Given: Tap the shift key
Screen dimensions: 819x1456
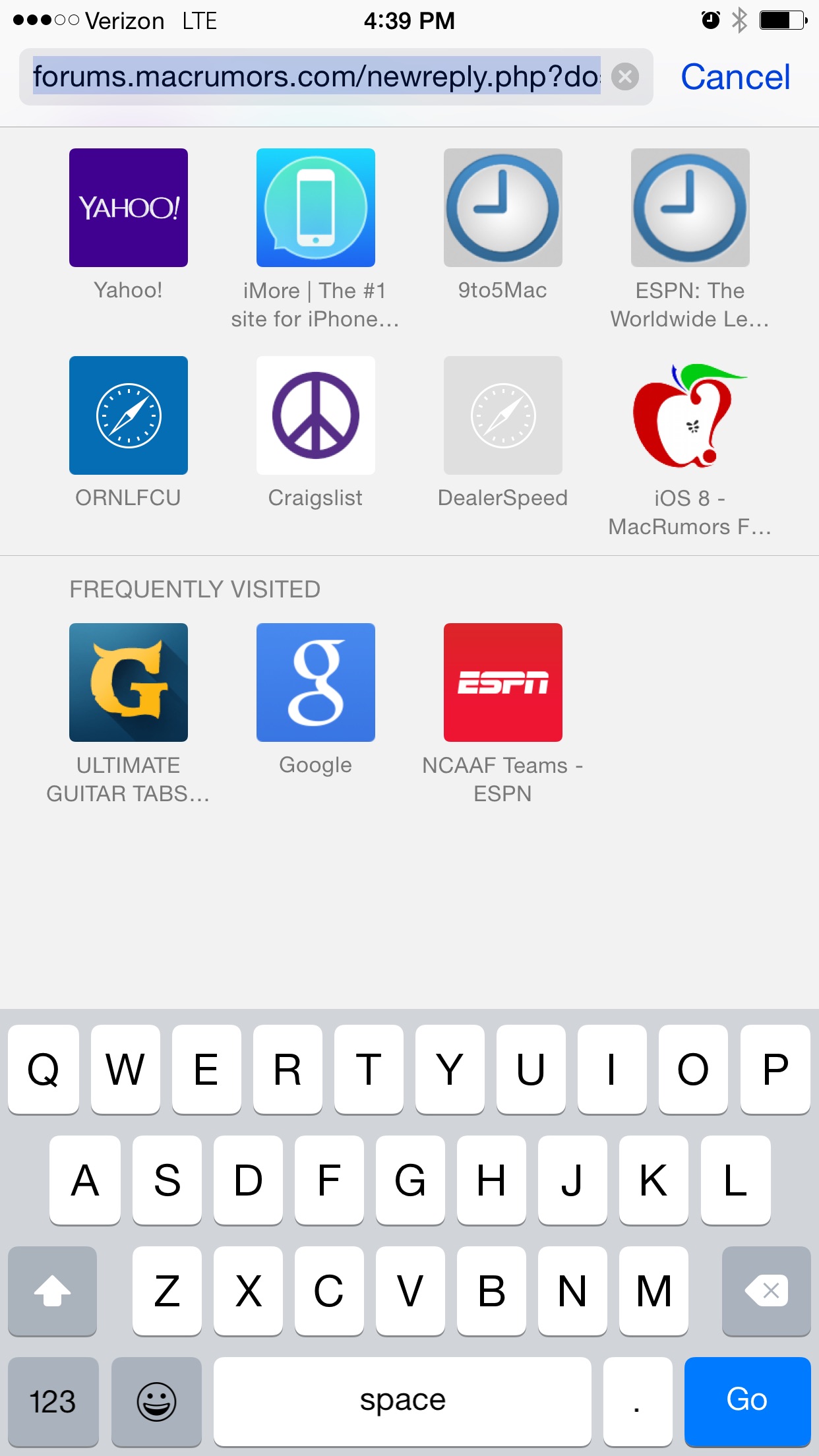Looking at the screenshot, I should point(53,1290).
